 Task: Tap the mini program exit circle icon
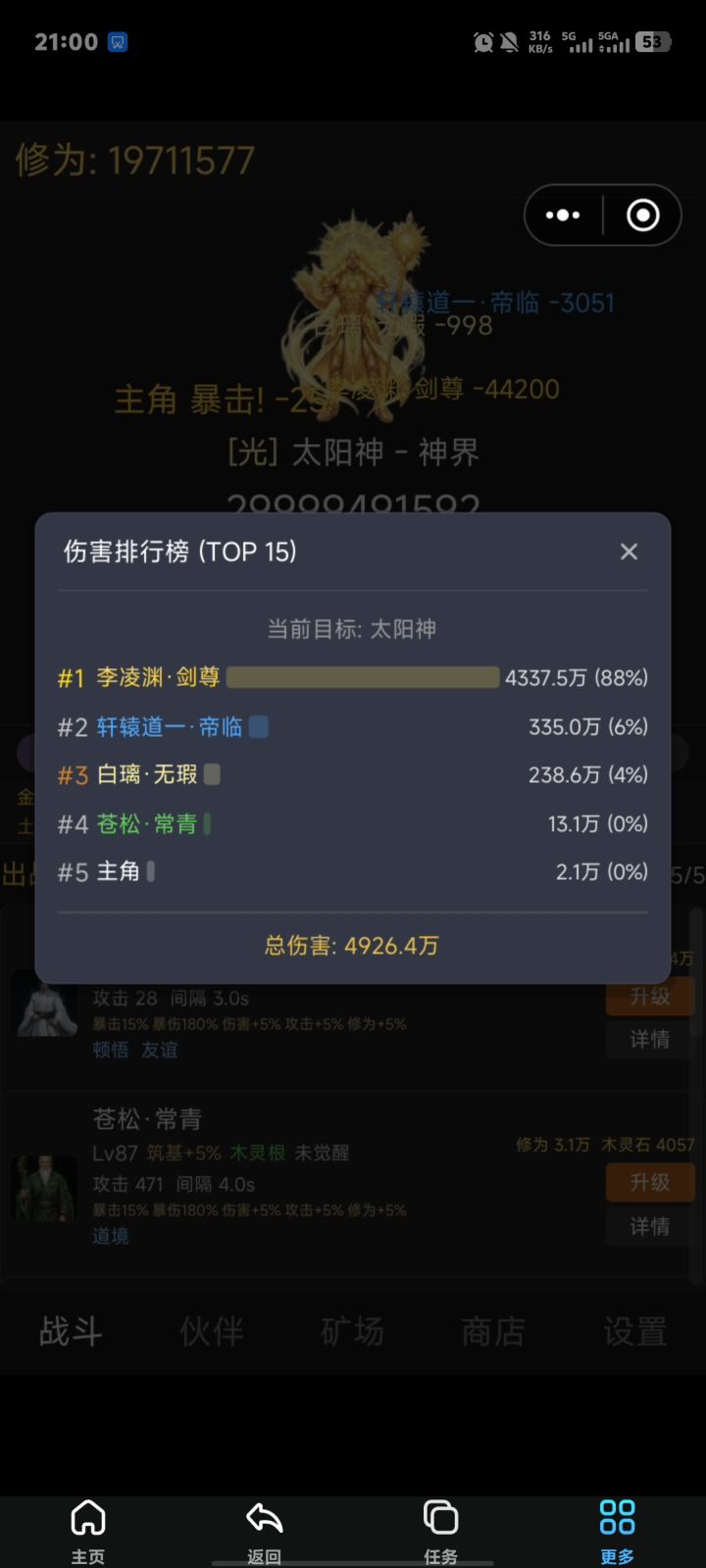click(641, 215)
